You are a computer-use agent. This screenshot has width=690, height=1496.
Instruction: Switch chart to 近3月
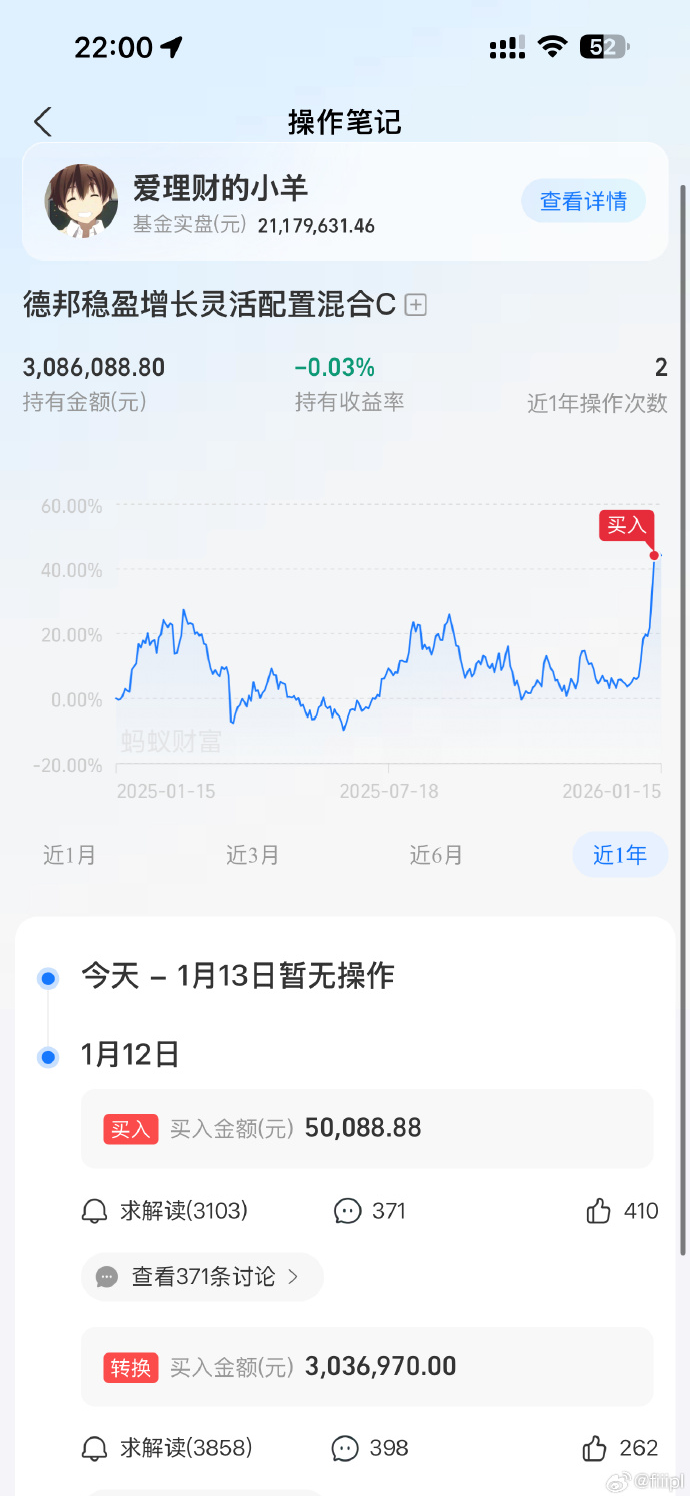(253, 855)
